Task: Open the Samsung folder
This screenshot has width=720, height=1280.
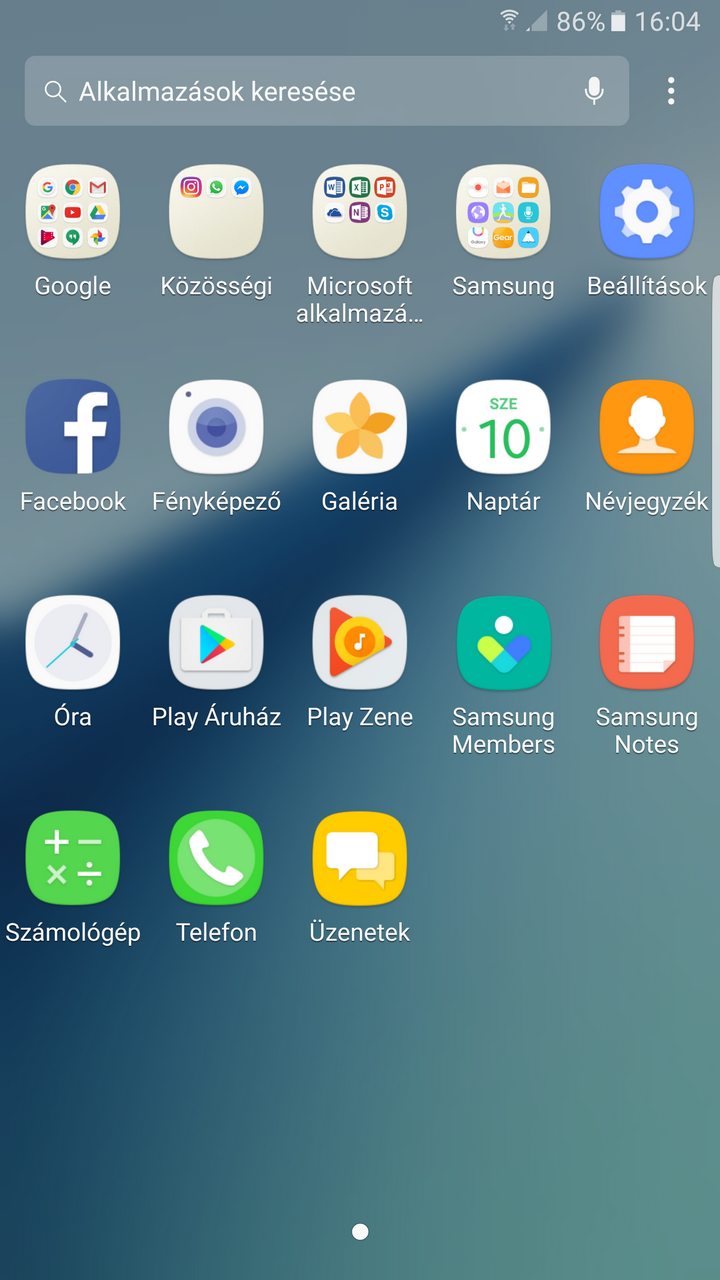Action: (503, 212)
